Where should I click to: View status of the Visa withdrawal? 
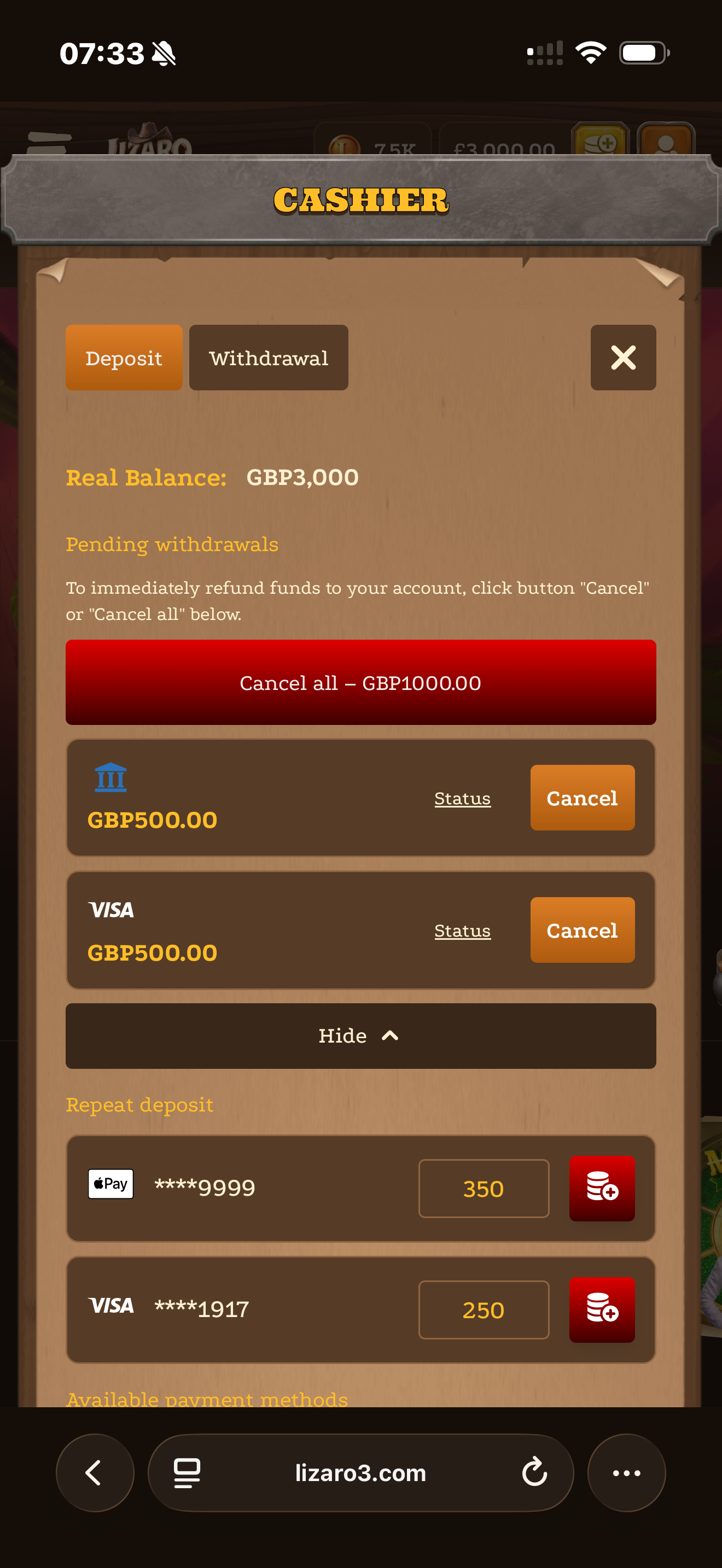coord(462,930)
